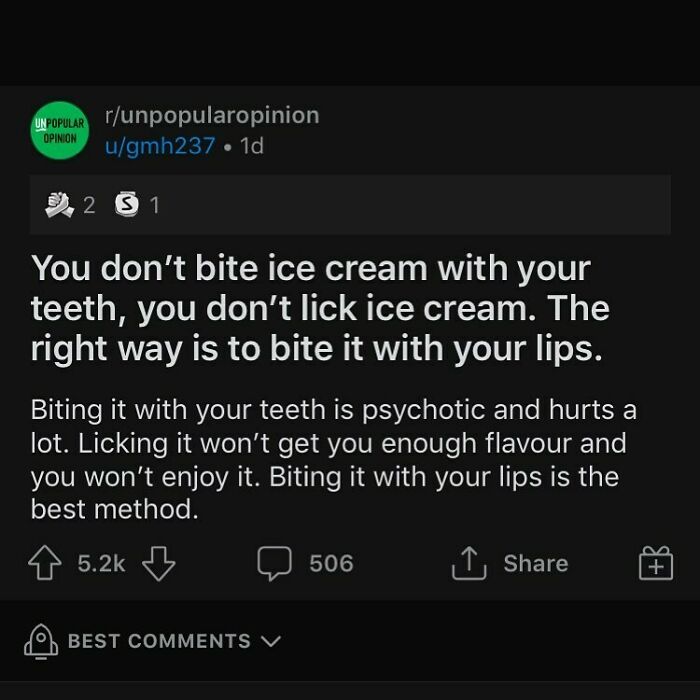Open the r/unpopularopinion subreddit link
Viewport: 700px width, 700px height.
click(x=210, y=115)
